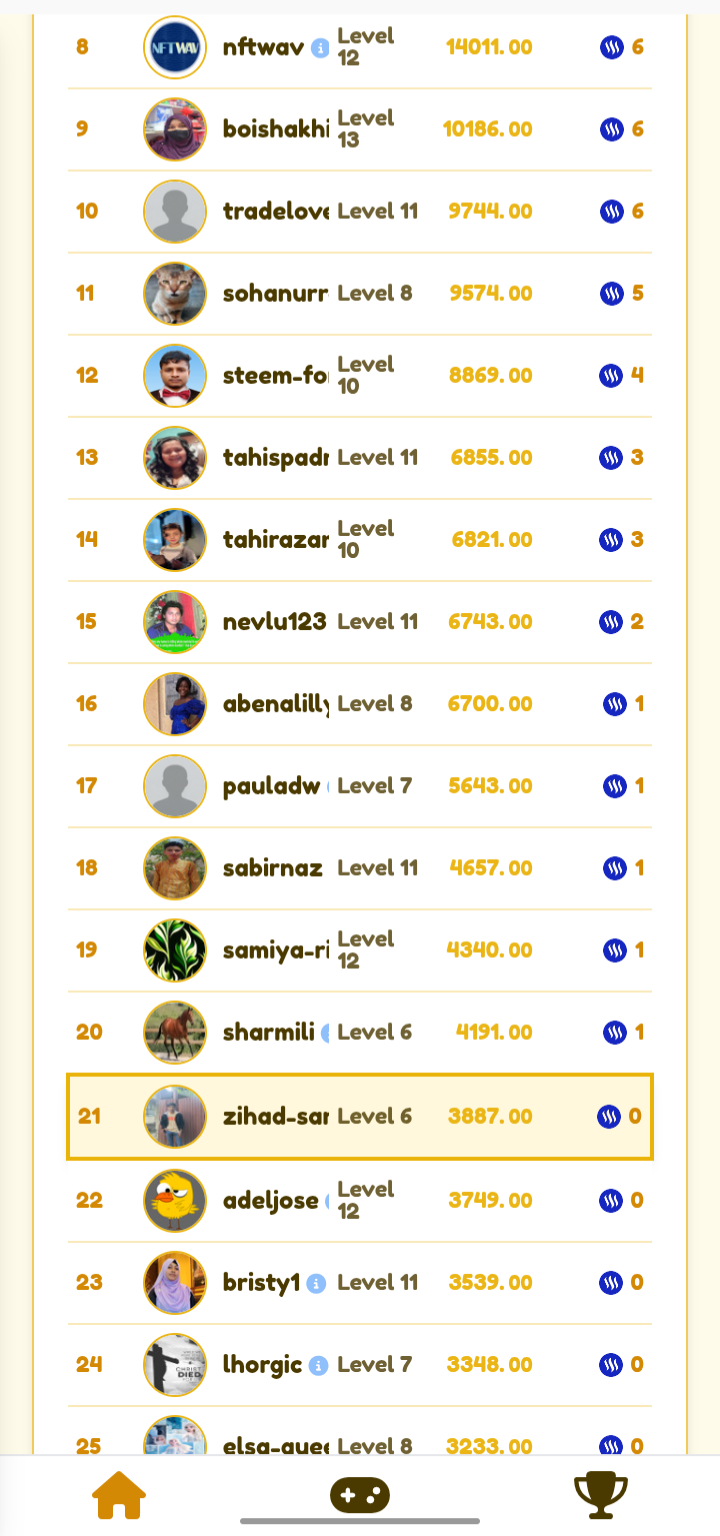View nevlu123's profile row
This screenshot has width=720, height=1536.
point(360,622)
